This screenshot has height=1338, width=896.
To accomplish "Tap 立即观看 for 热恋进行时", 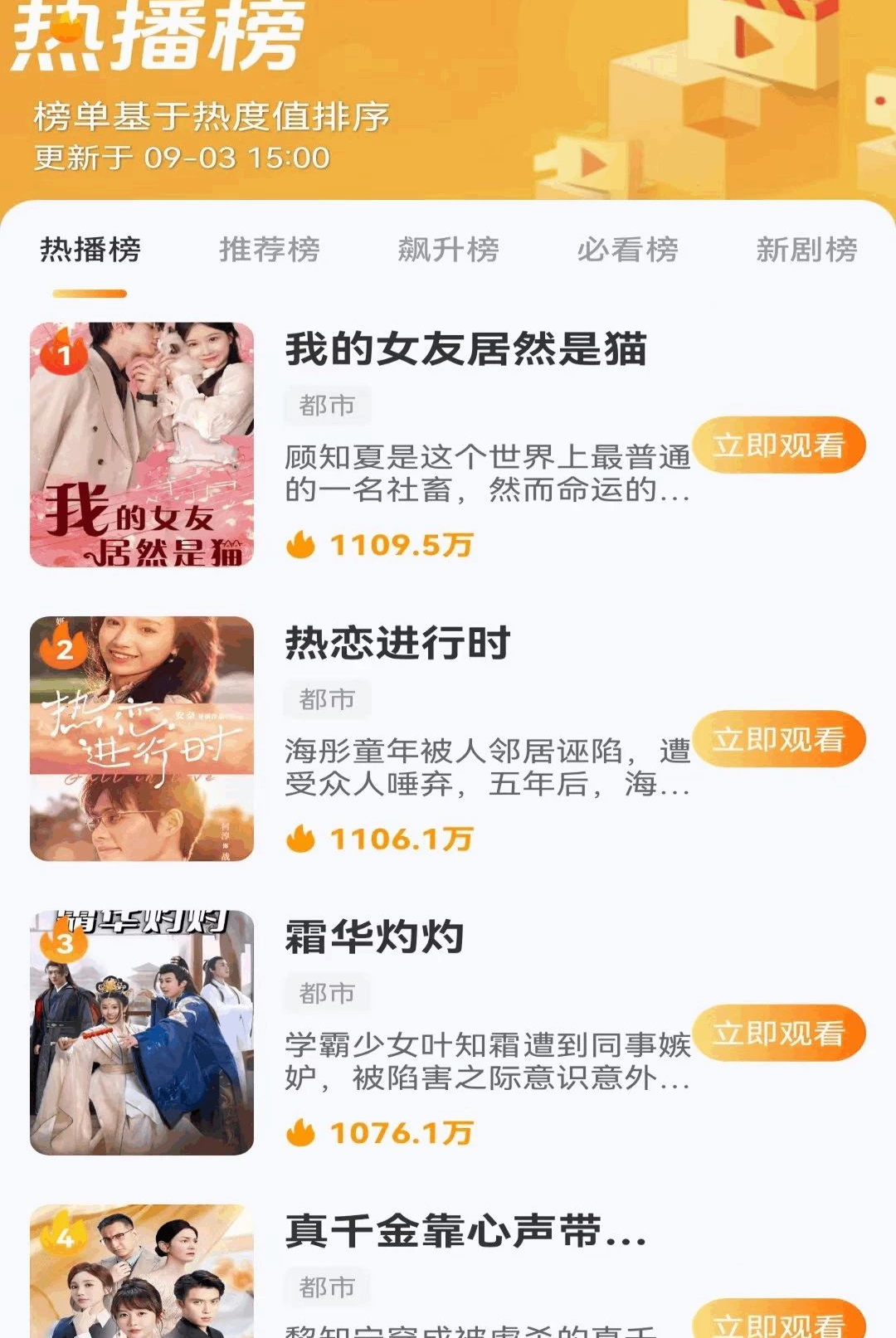I will pos(779,739).
